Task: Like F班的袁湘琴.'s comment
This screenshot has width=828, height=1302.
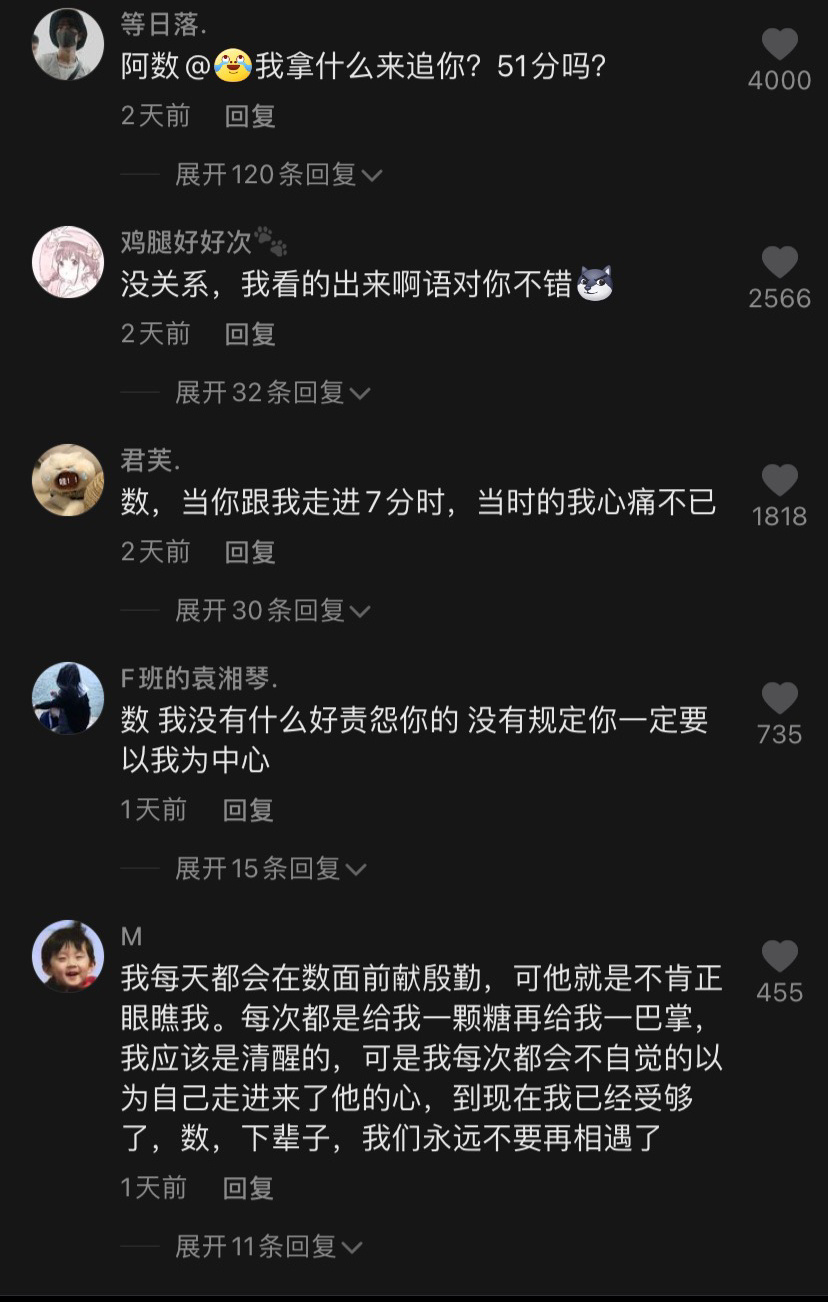Action: click(779, 699)
